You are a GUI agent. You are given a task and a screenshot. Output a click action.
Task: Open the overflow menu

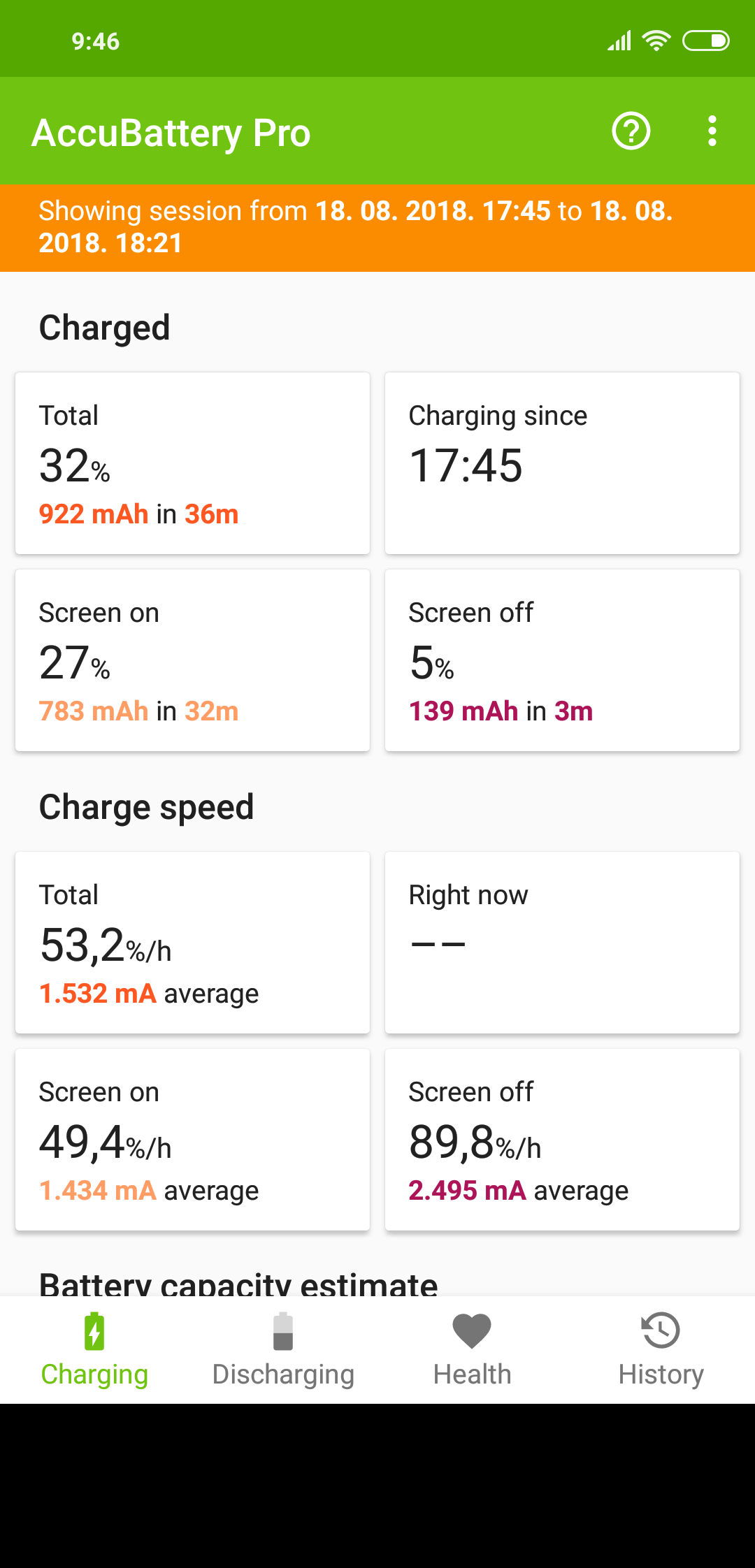coord(712,131)
